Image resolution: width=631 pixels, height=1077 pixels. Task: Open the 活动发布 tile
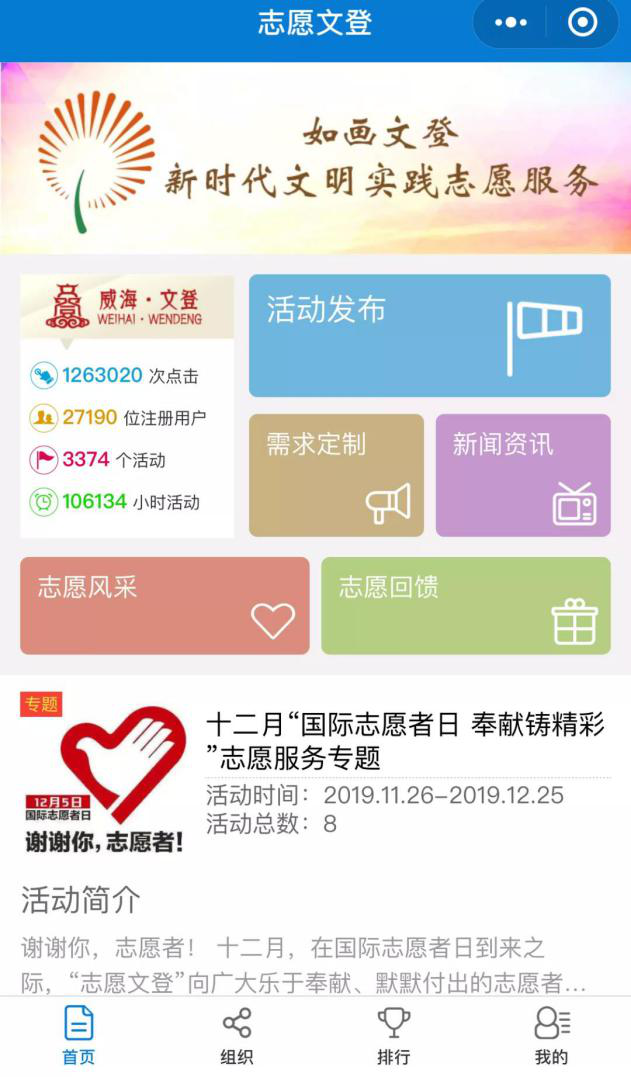(429, 336)
